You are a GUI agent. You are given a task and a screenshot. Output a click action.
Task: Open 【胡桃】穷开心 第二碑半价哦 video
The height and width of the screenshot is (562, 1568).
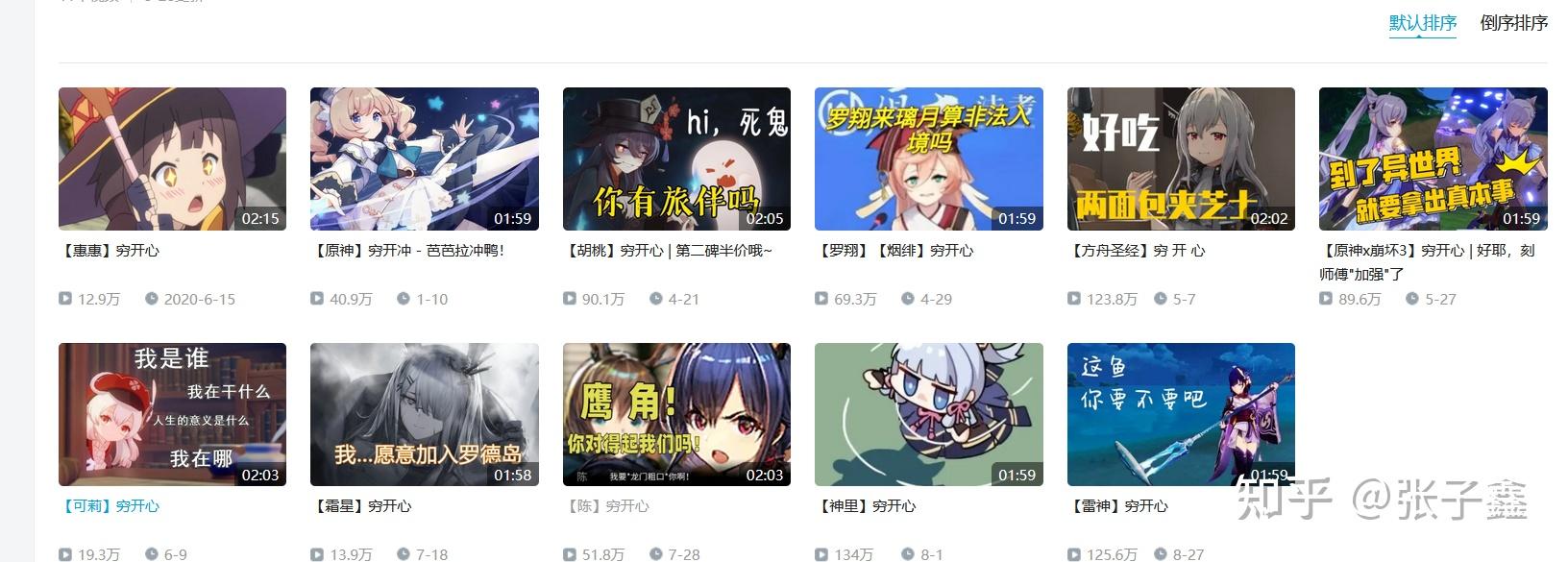(x=676, y=159)
